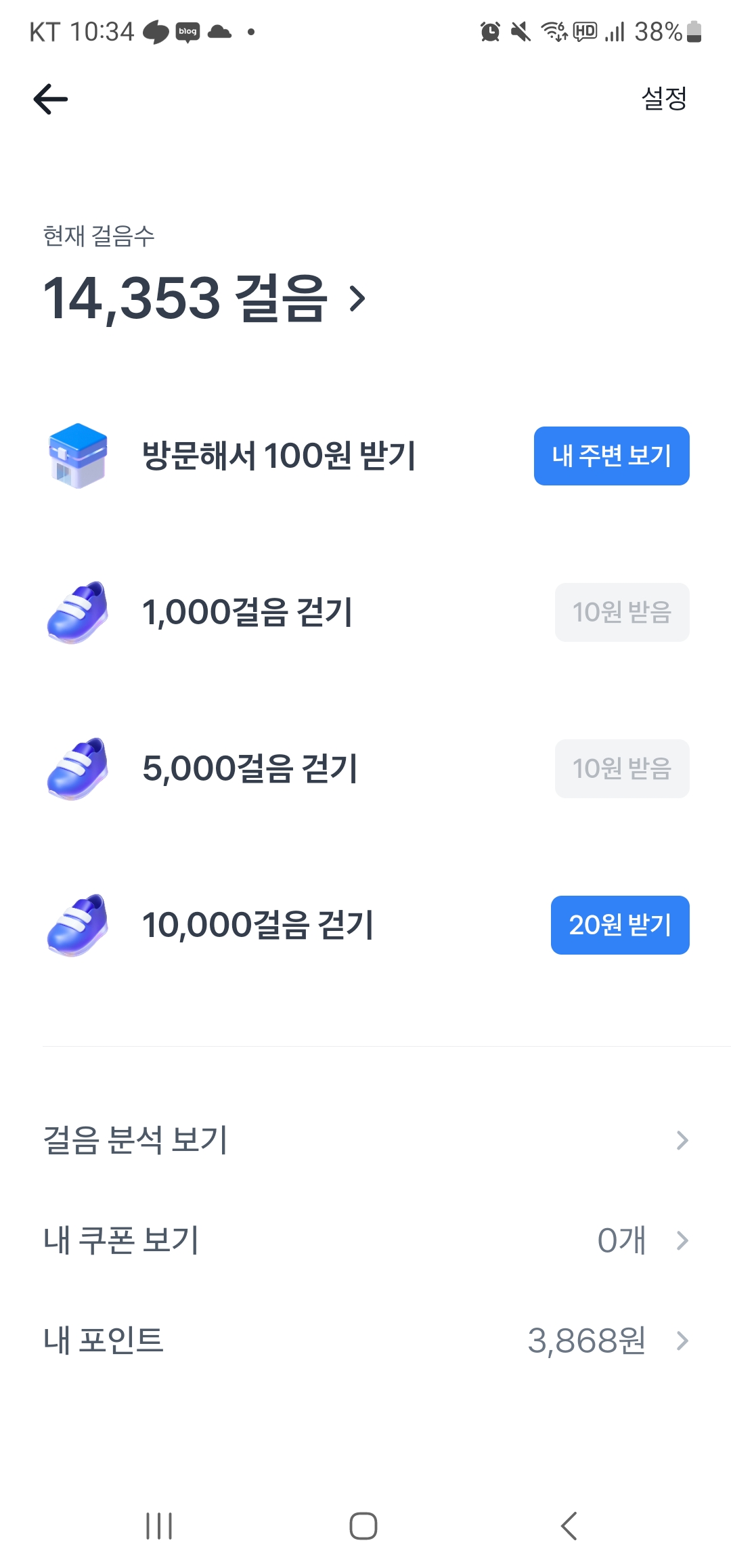Tap the 내 주변 보기 button

611,456
